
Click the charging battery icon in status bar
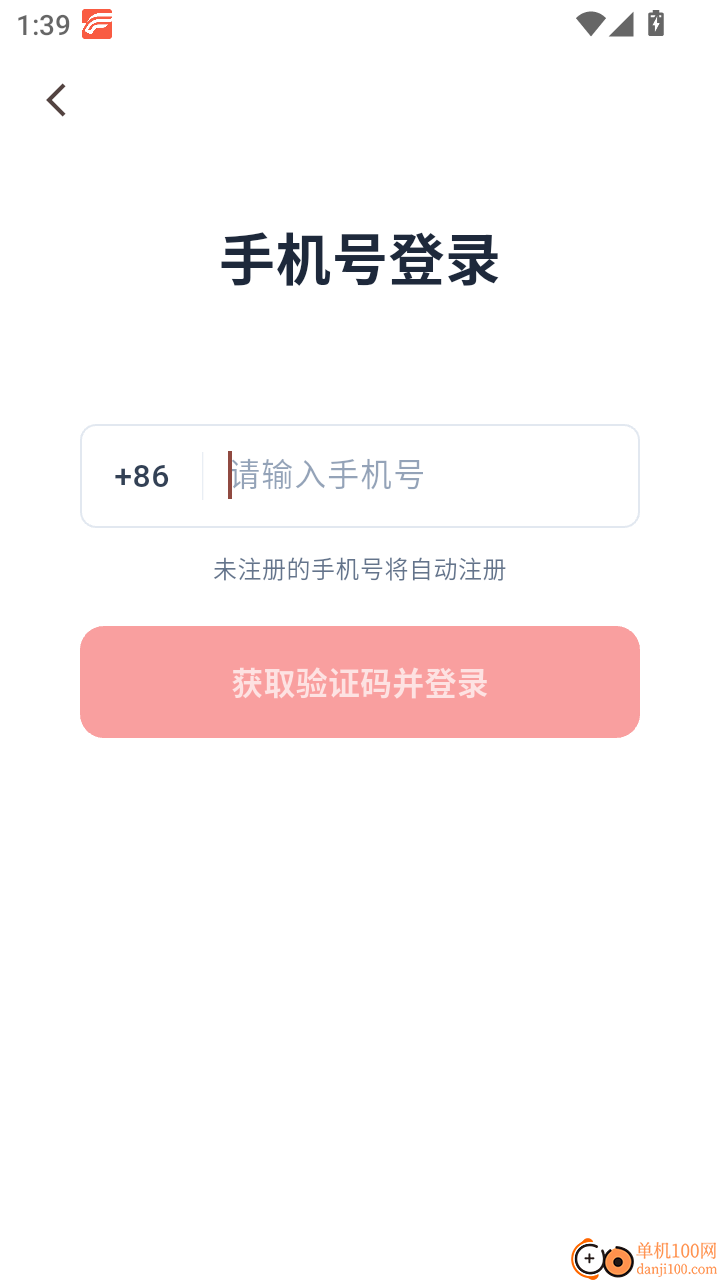[656, 24]
